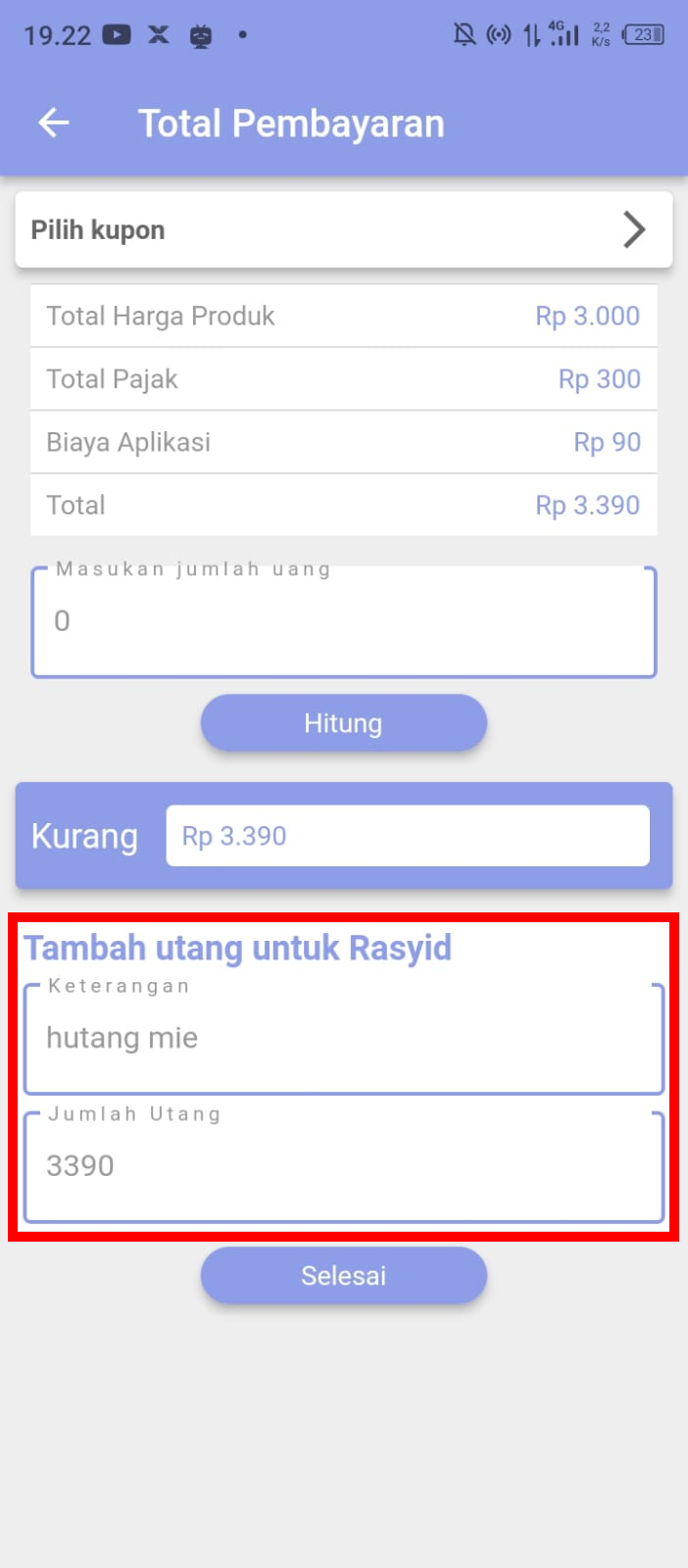The image size is (688, 1568).
Task: Open the Pilih kupon row
Action: pyautogui.click(x=343, y=230)
